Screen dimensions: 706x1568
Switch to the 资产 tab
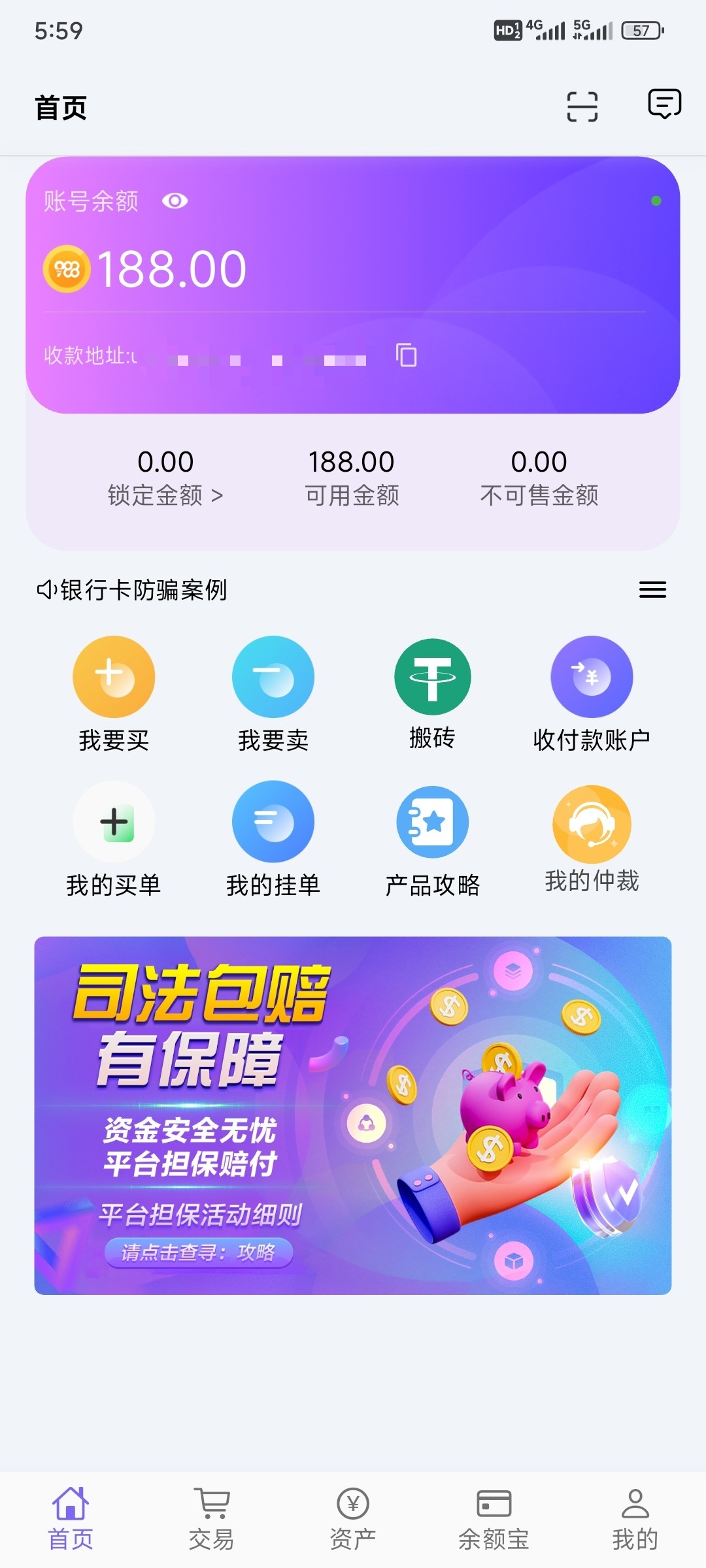(x=353, y=1518)
